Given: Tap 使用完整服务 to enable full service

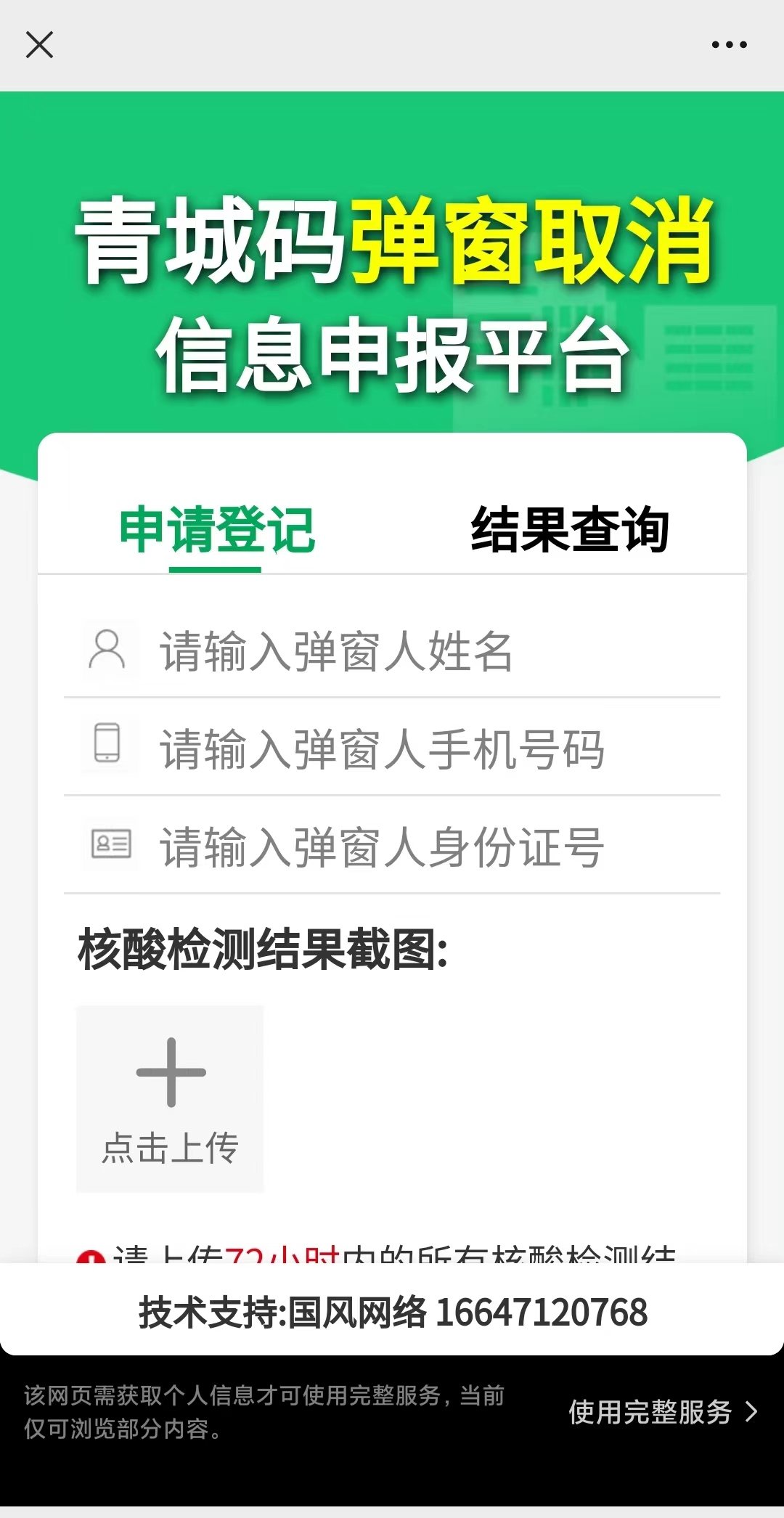Looking at the screenshot, I should pyautogui.click(x=661, y=1412).
